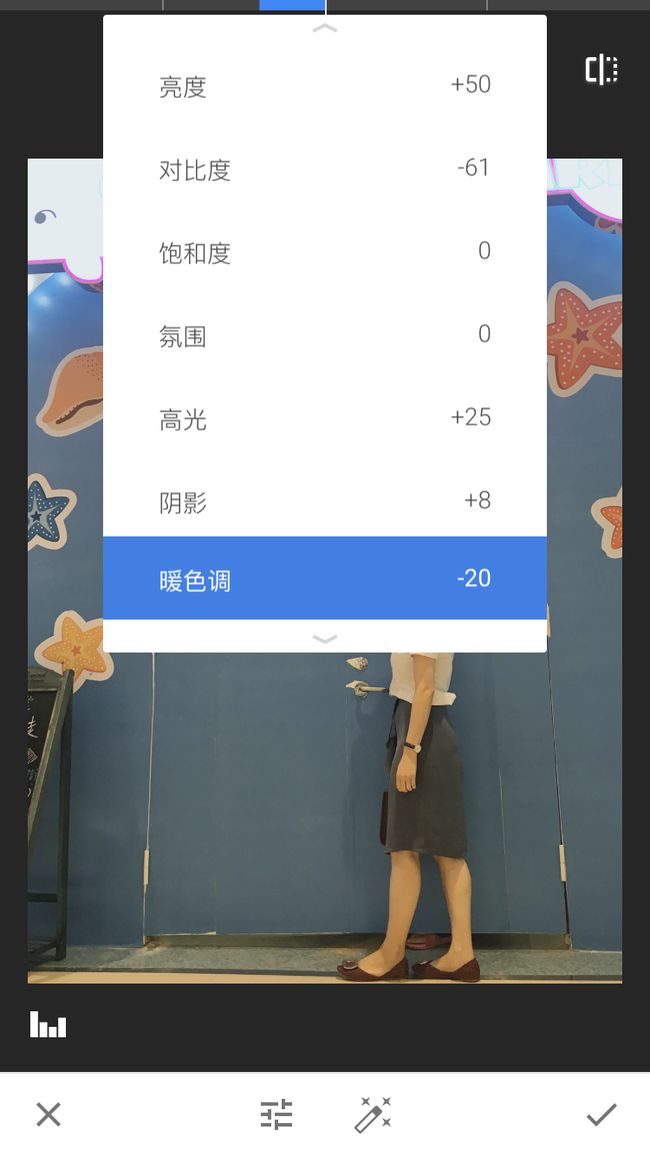Tap the down chevron below the list
Viewport: 650px width, 1156px height.
click(x=325, y=638)
